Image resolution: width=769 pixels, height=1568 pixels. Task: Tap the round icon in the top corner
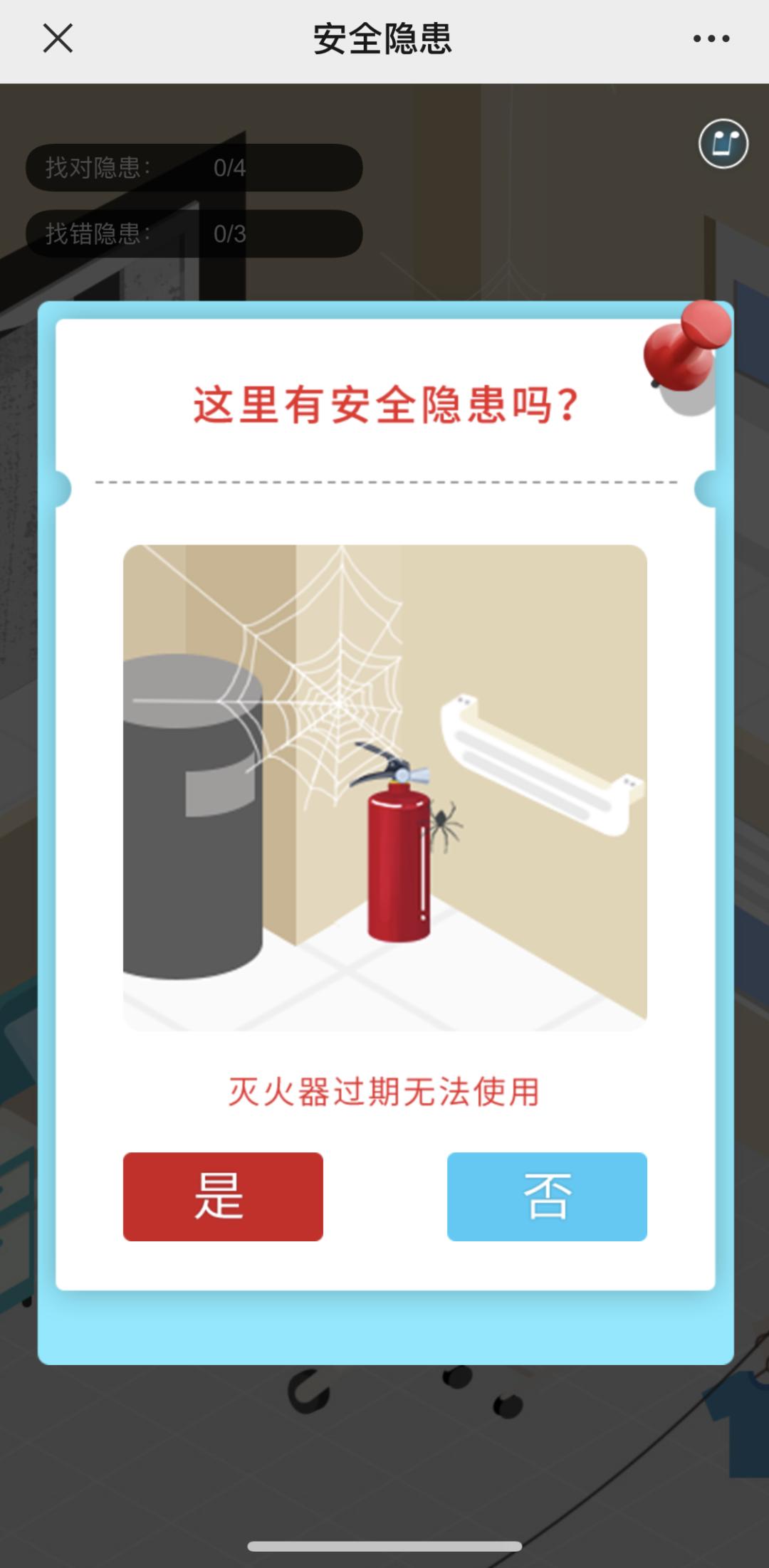click(x=723, y=144)
